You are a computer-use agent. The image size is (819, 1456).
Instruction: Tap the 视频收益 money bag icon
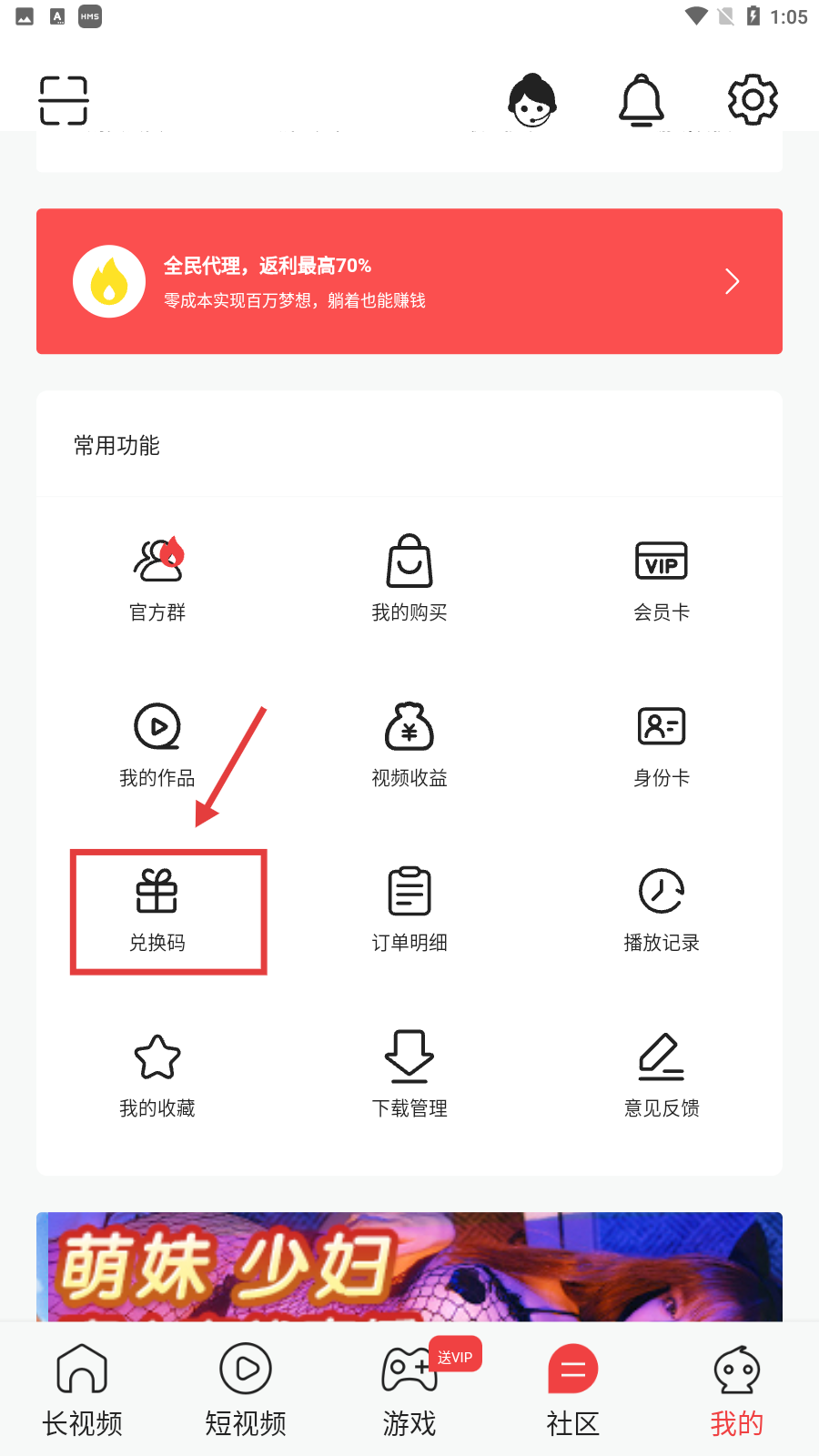click(409, 742)
